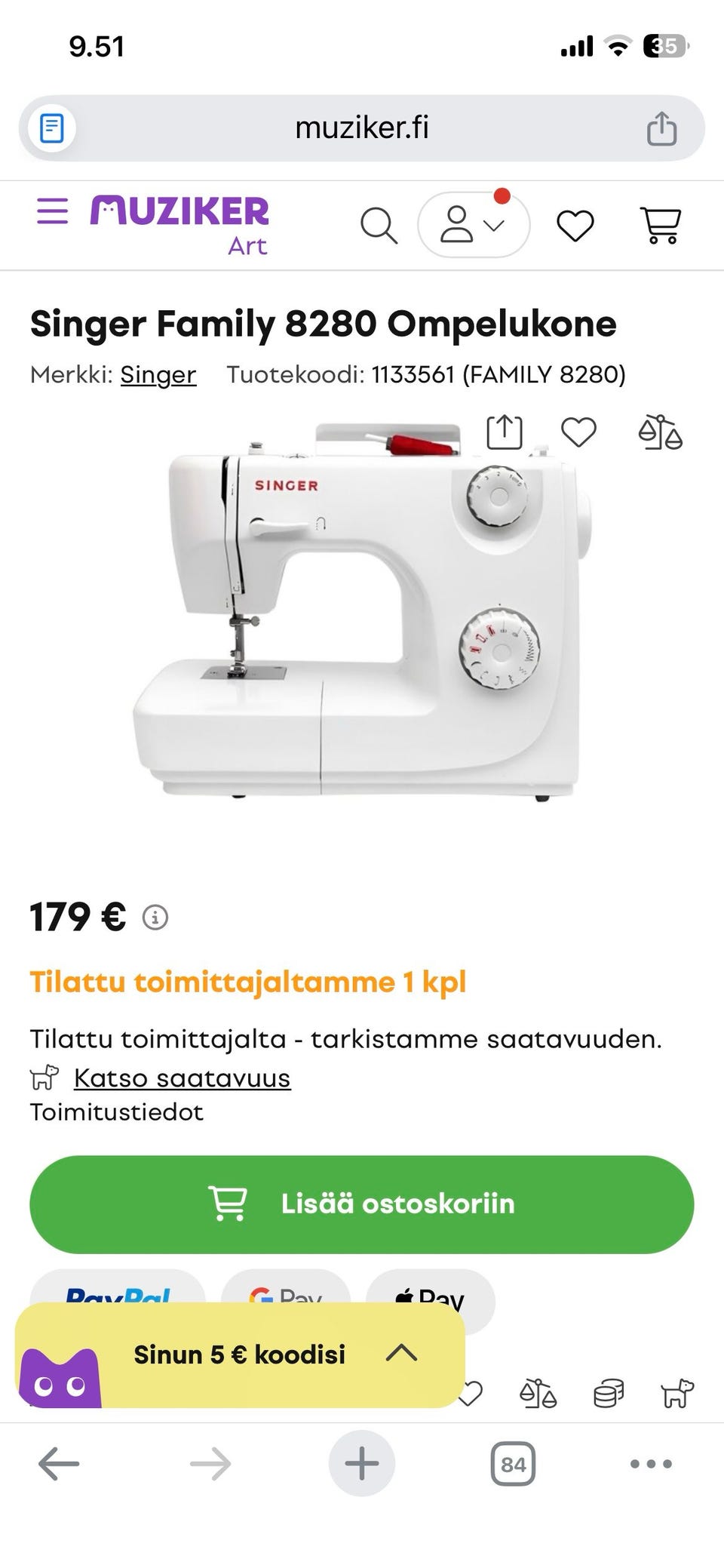The height and width of the screenshot is (1568, 724).
Task: Open the Katso saatavuus link
Action: [x=181, y=1078]
